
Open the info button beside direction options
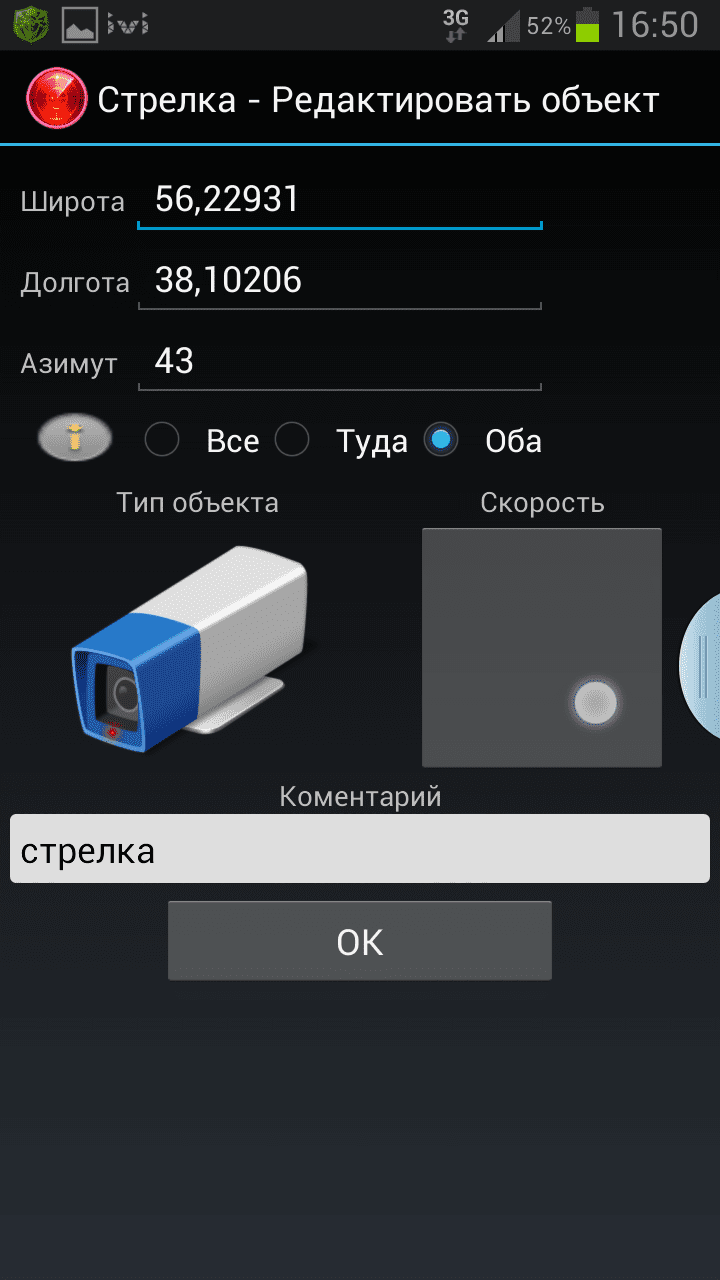pos(74,438)
